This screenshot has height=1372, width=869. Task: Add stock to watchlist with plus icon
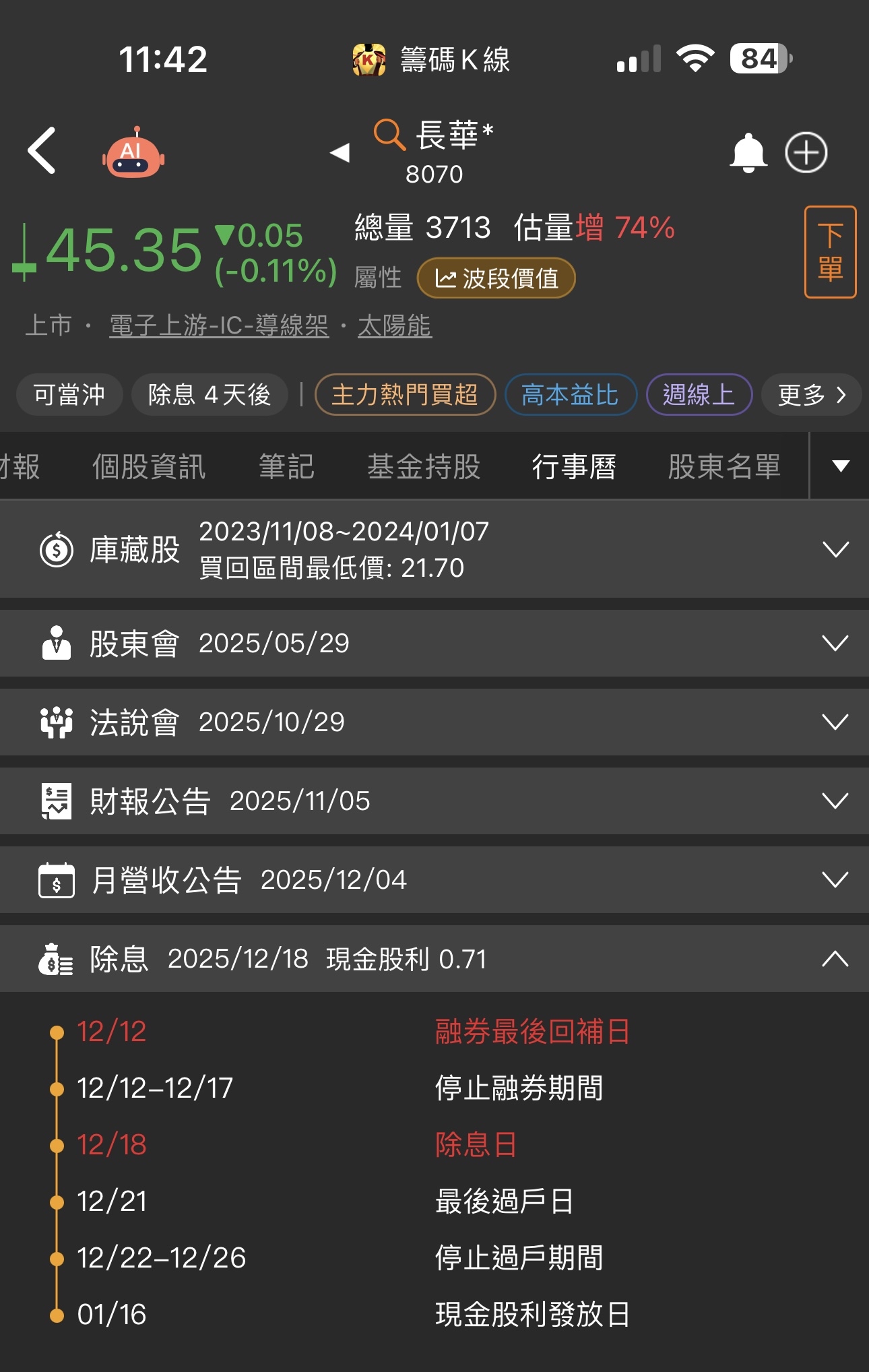pyautogui.click(x=806, y=152)
